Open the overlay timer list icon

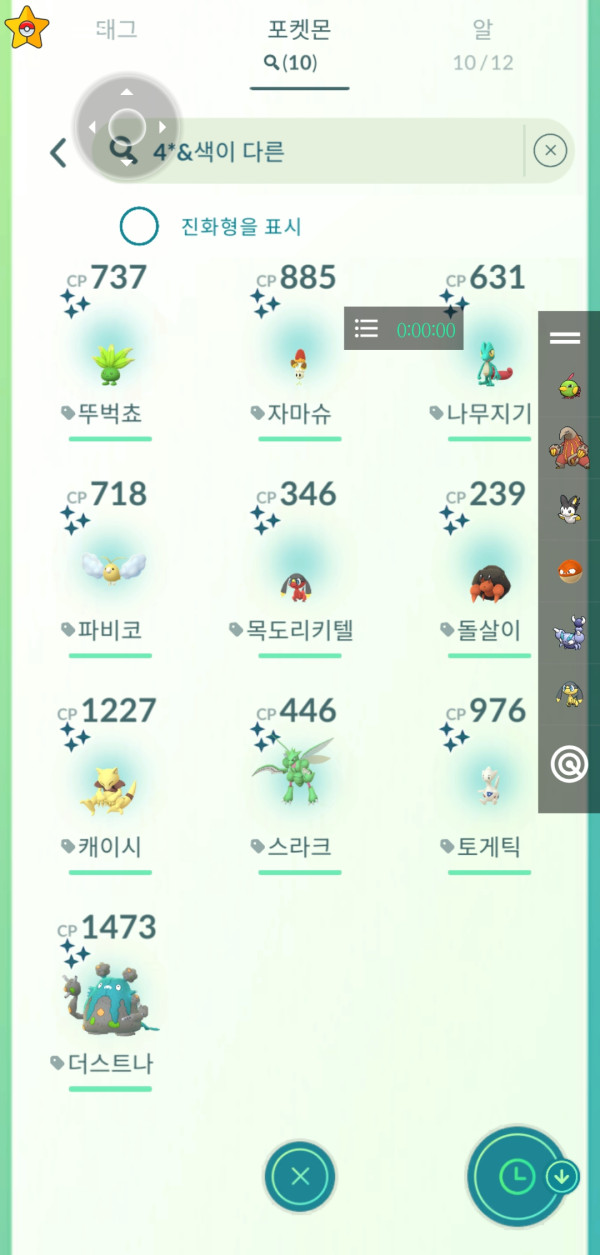[x=367, y=329]
